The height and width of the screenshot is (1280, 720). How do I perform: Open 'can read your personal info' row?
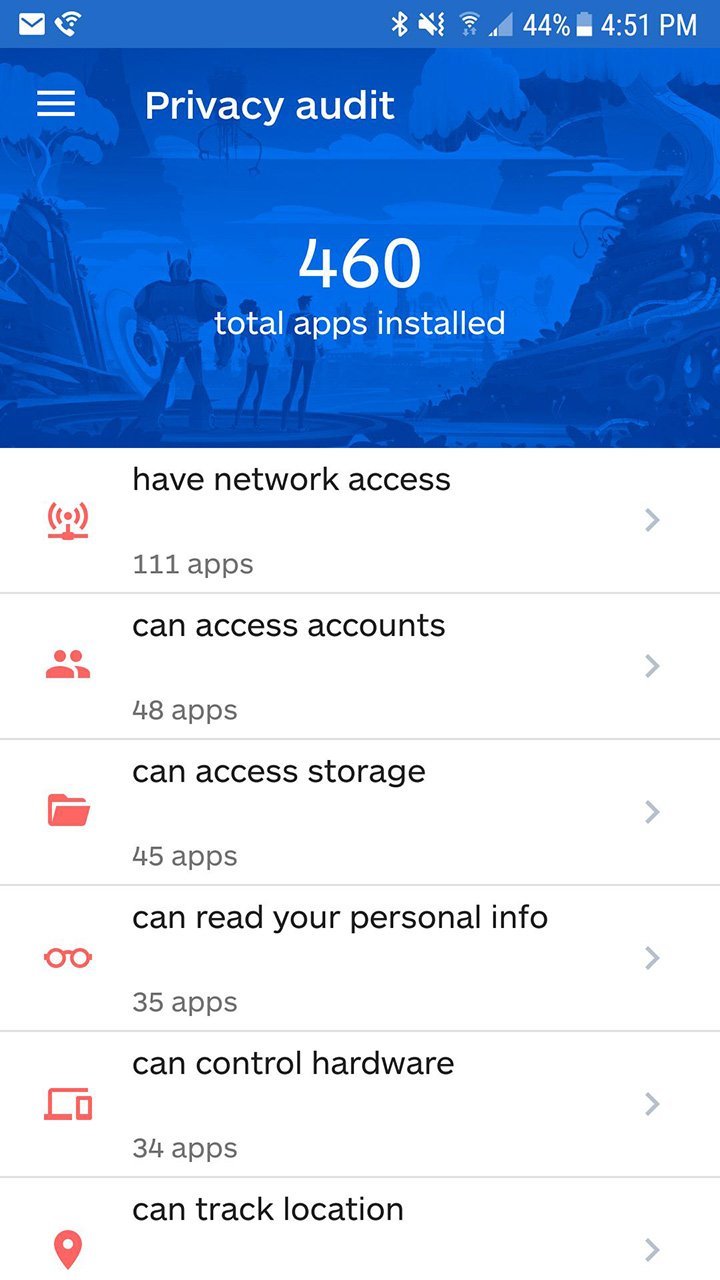pyautogui.click(x=360, y=958)
